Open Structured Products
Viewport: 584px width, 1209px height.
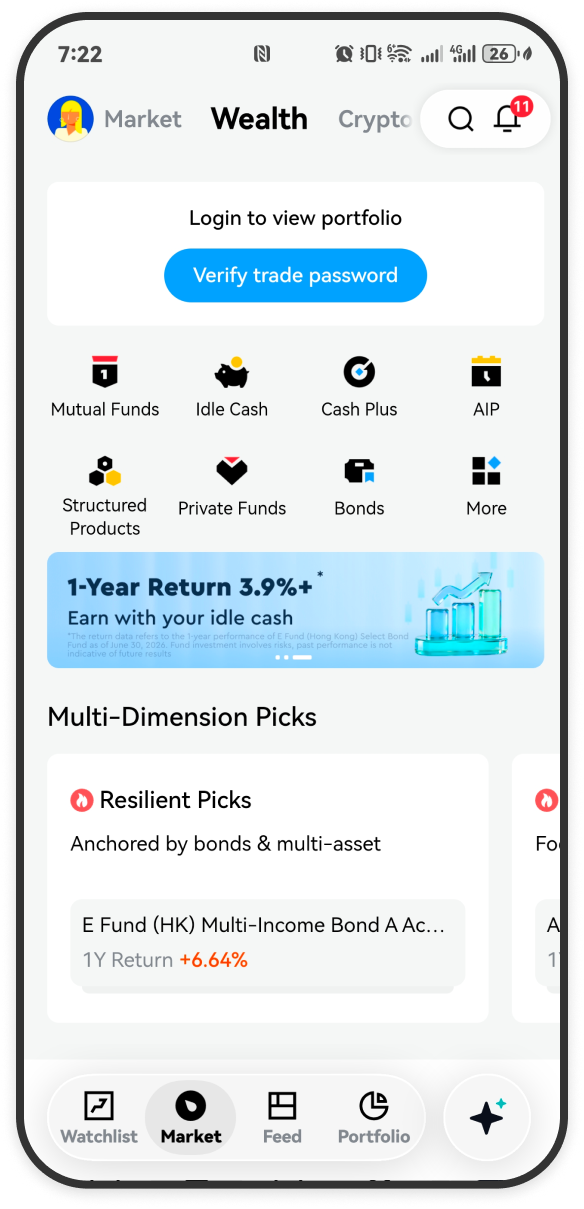pos(105,496)
